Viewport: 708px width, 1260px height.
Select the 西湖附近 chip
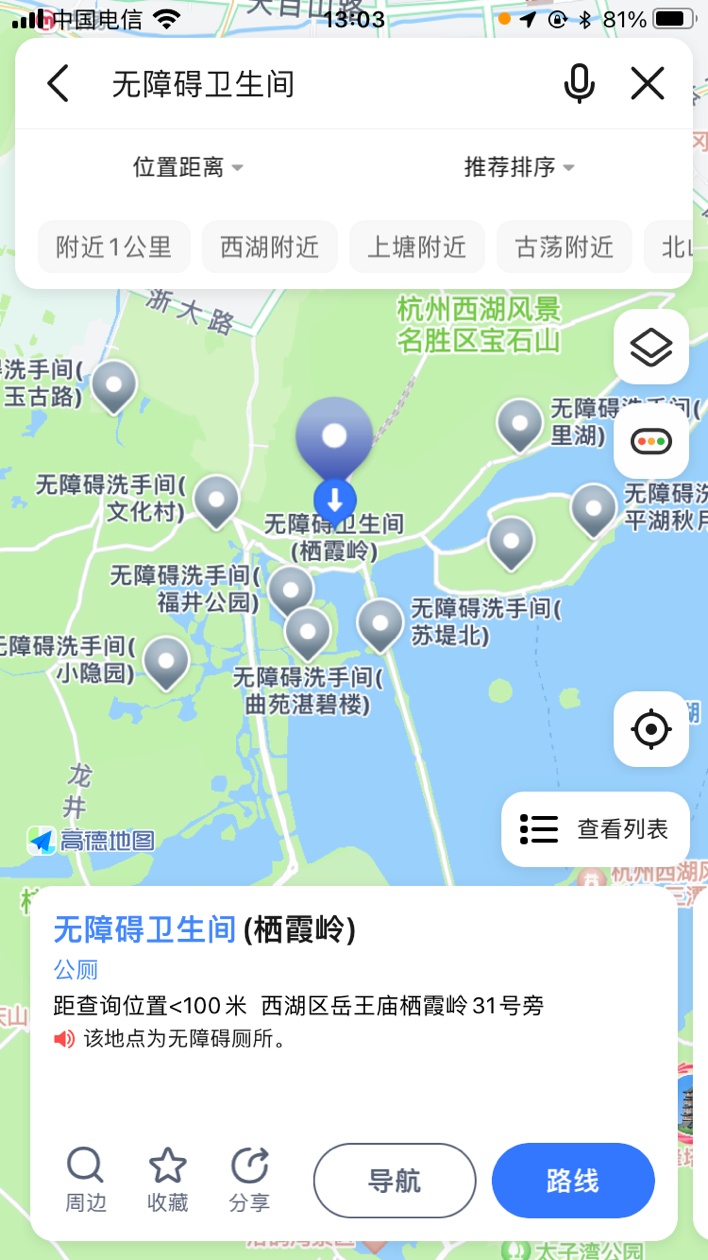coord(270,247)
